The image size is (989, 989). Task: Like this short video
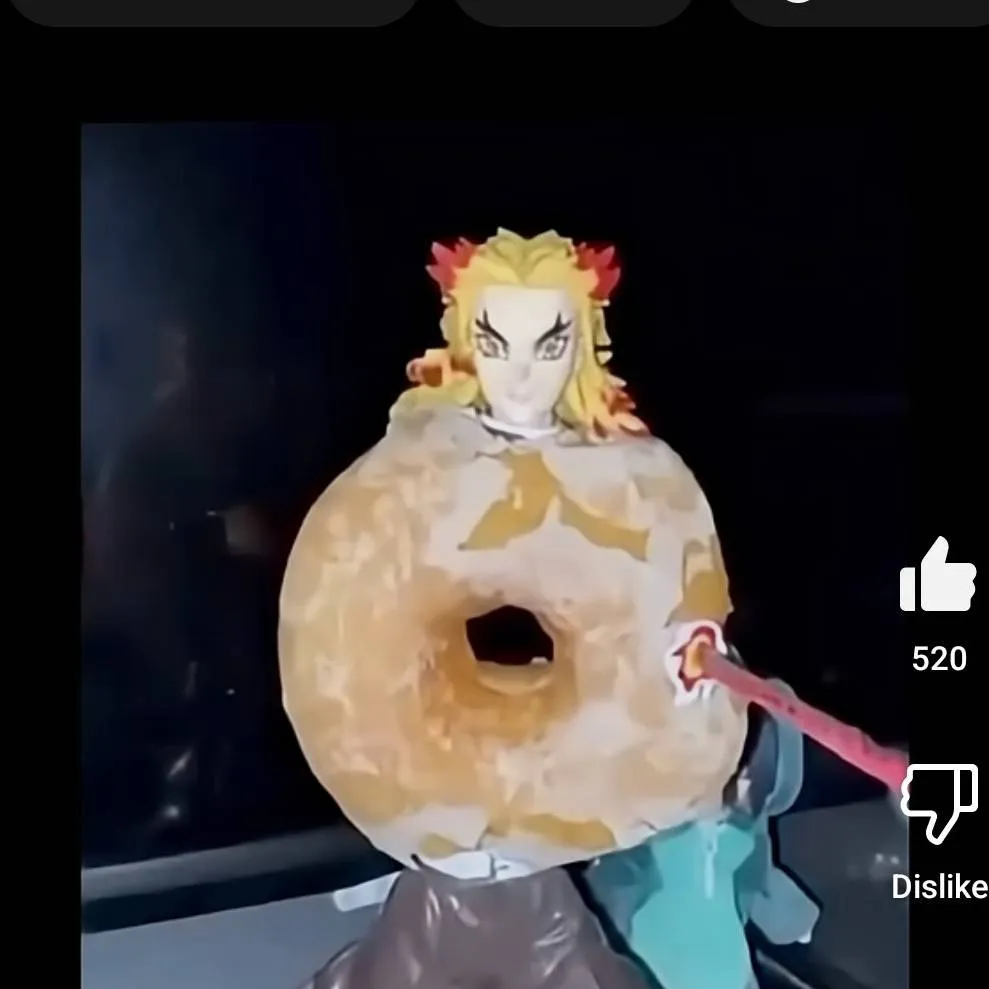938,577
